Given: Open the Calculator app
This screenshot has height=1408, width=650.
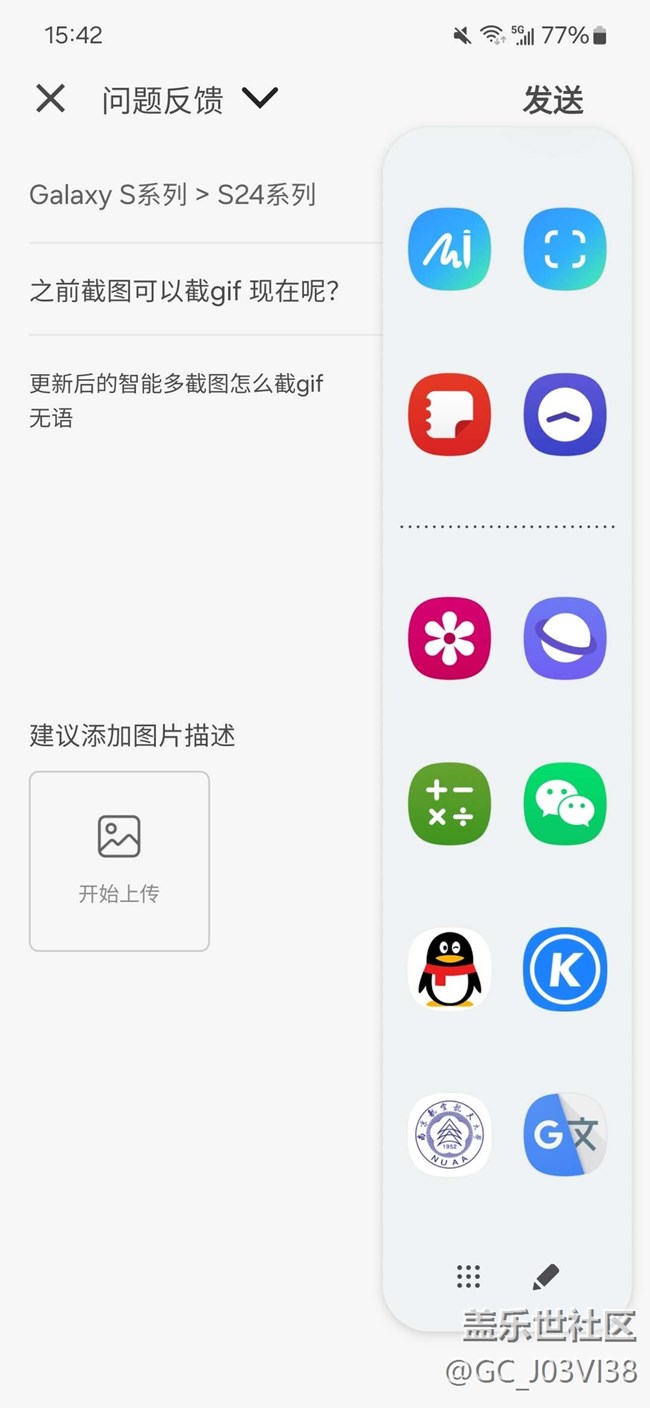Looking at the screenshot, I should [x=450, y=804].
